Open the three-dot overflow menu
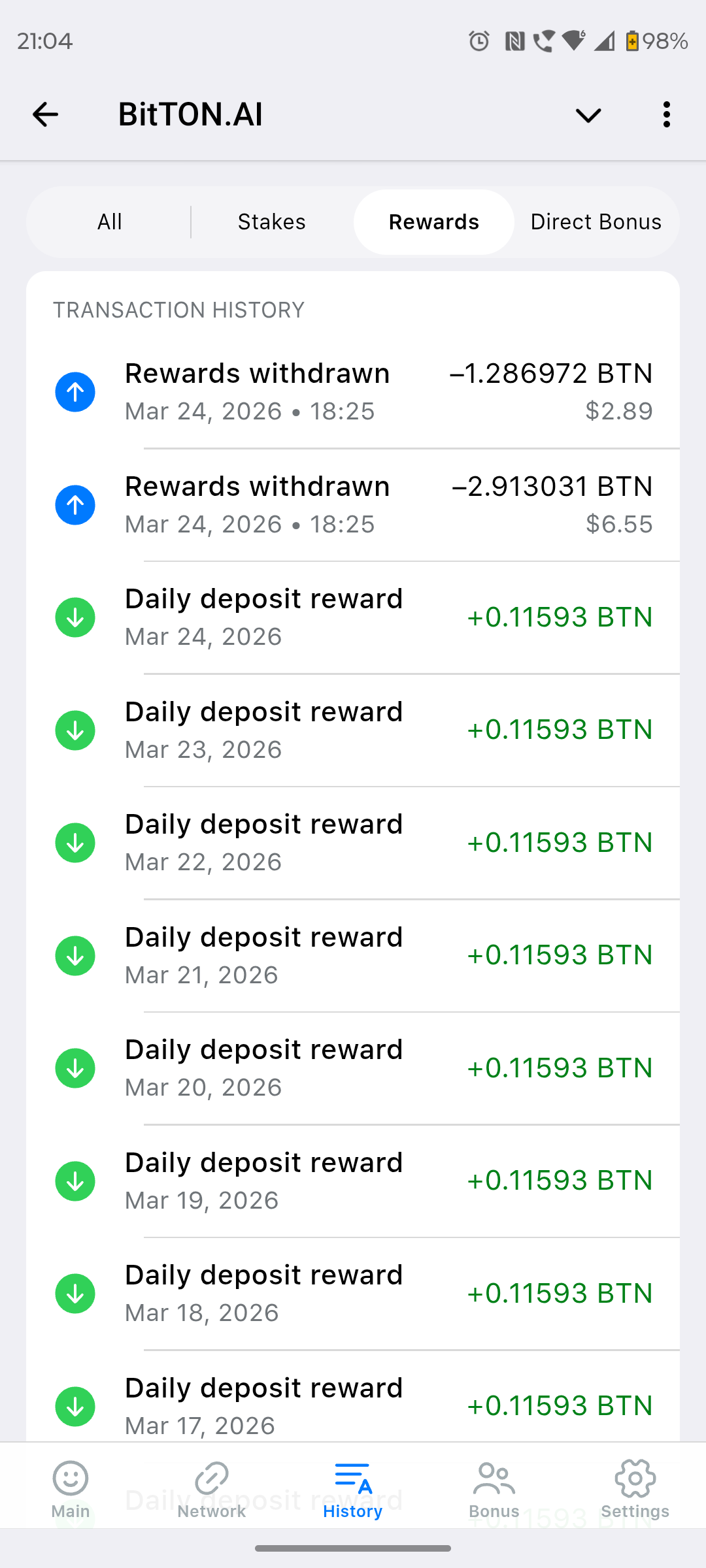The height and width of the screenshot is (1568, 706). [x=666, y=115]
